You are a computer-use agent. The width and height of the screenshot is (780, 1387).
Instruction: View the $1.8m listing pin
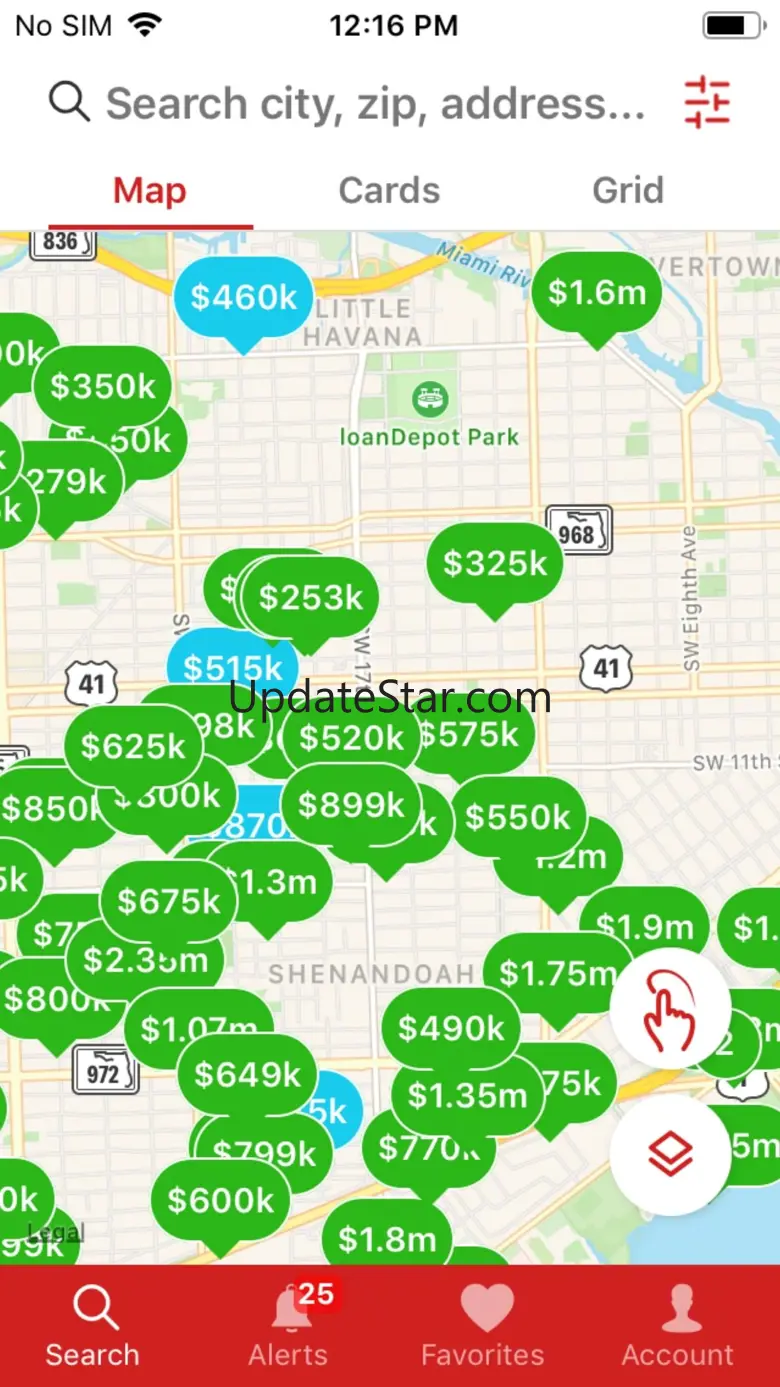387,1240
